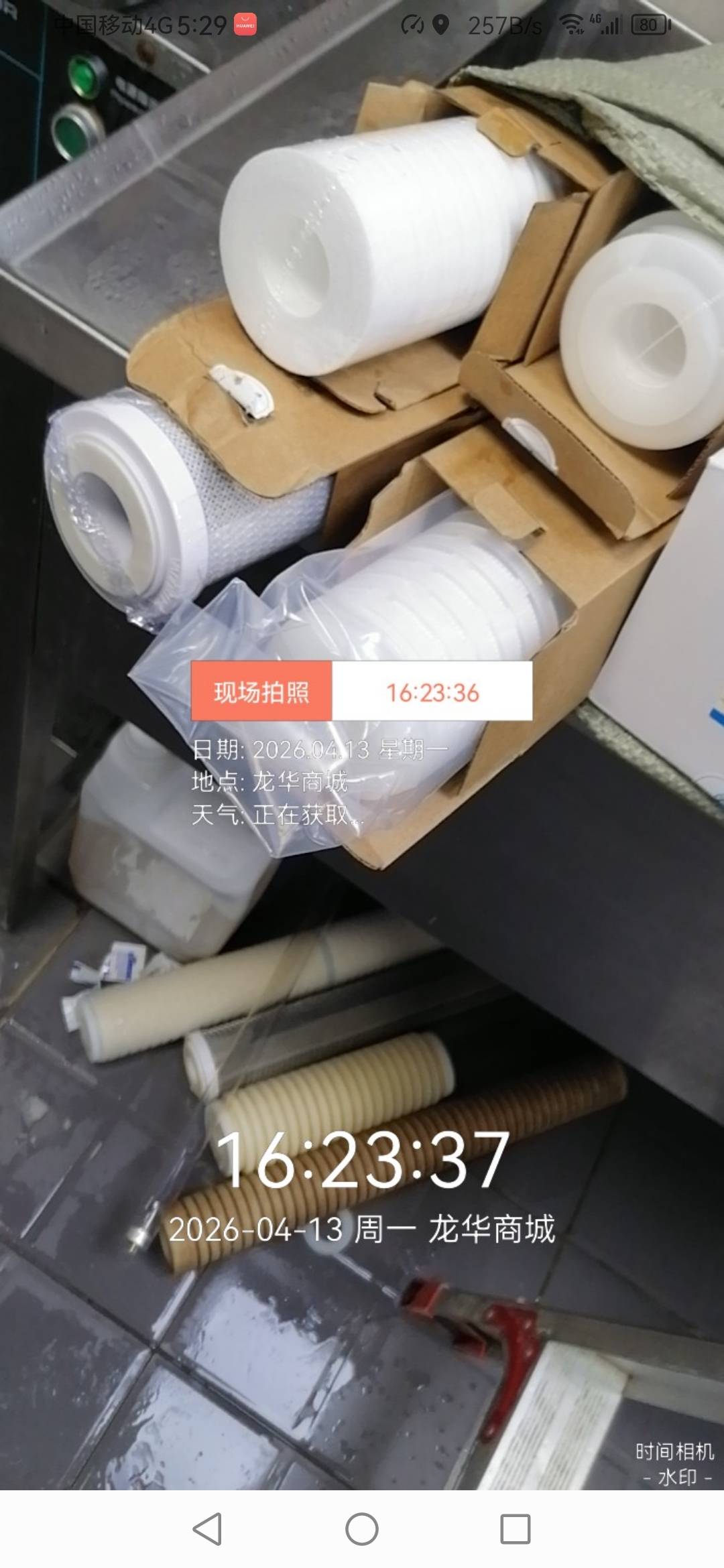
Task: Tap the home button in navigation bar
Action: (362, 1529)
